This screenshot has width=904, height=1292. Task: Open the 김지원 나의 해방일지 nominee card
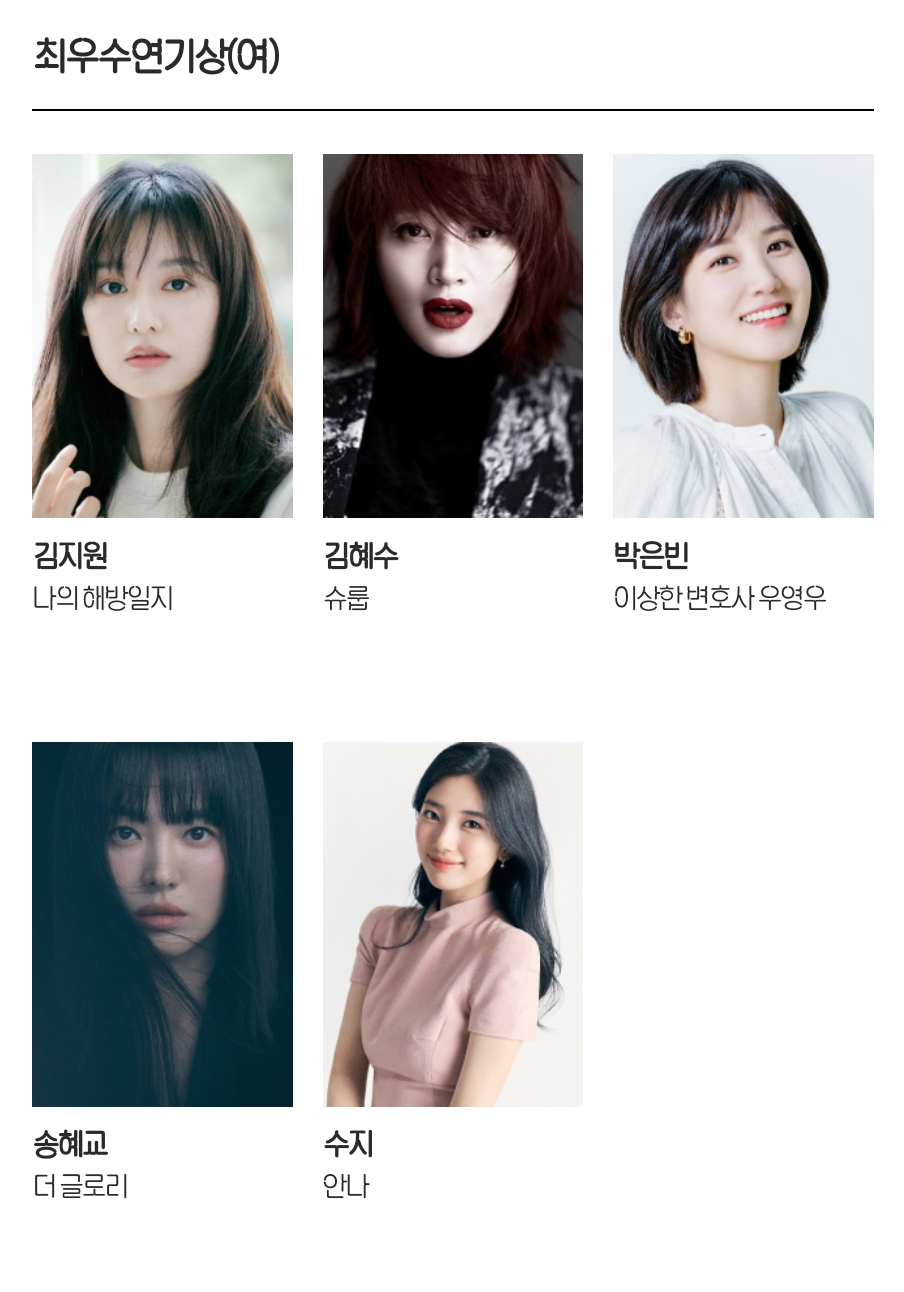(x=162, y=384)
